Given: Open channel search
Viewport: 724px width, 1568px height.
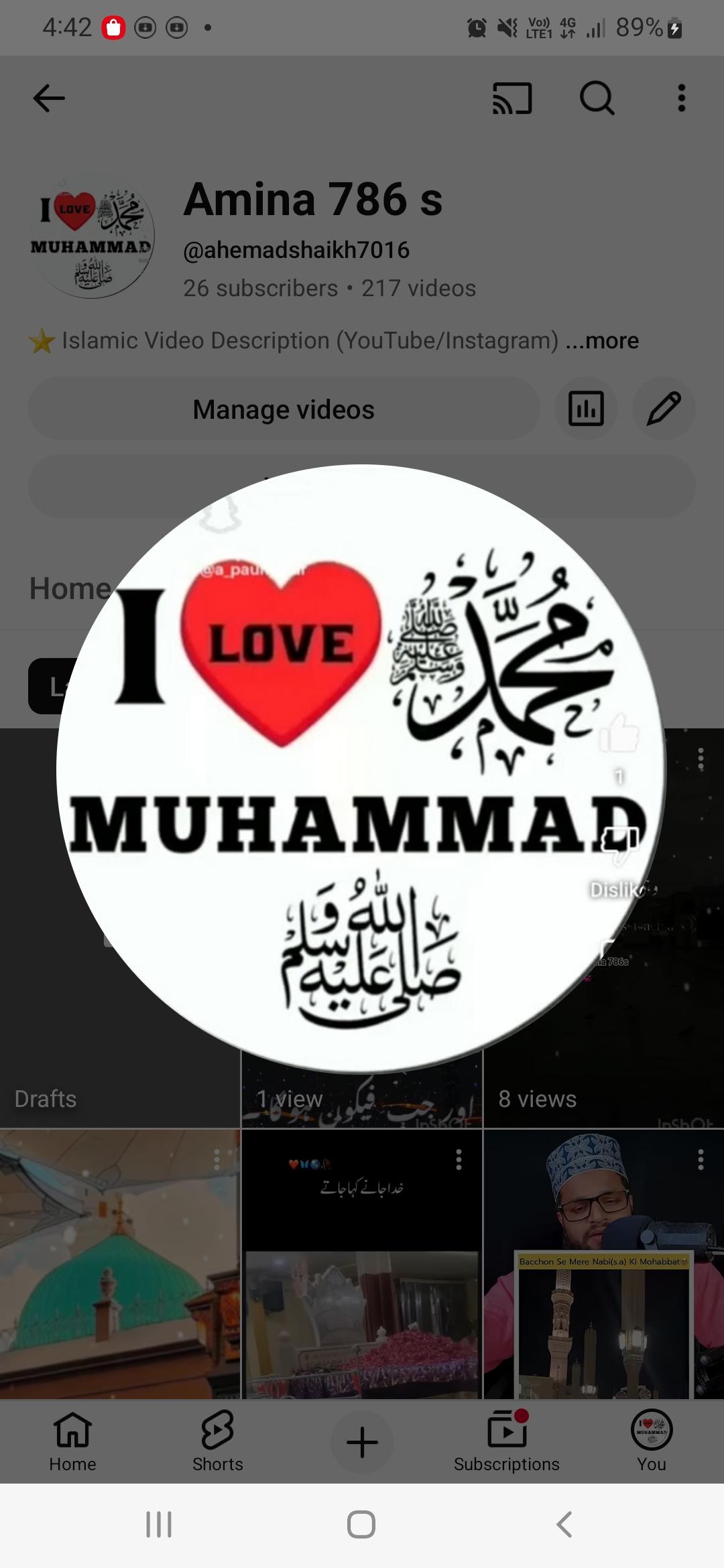Looking at the screenshot, I should tap(597, 99).
